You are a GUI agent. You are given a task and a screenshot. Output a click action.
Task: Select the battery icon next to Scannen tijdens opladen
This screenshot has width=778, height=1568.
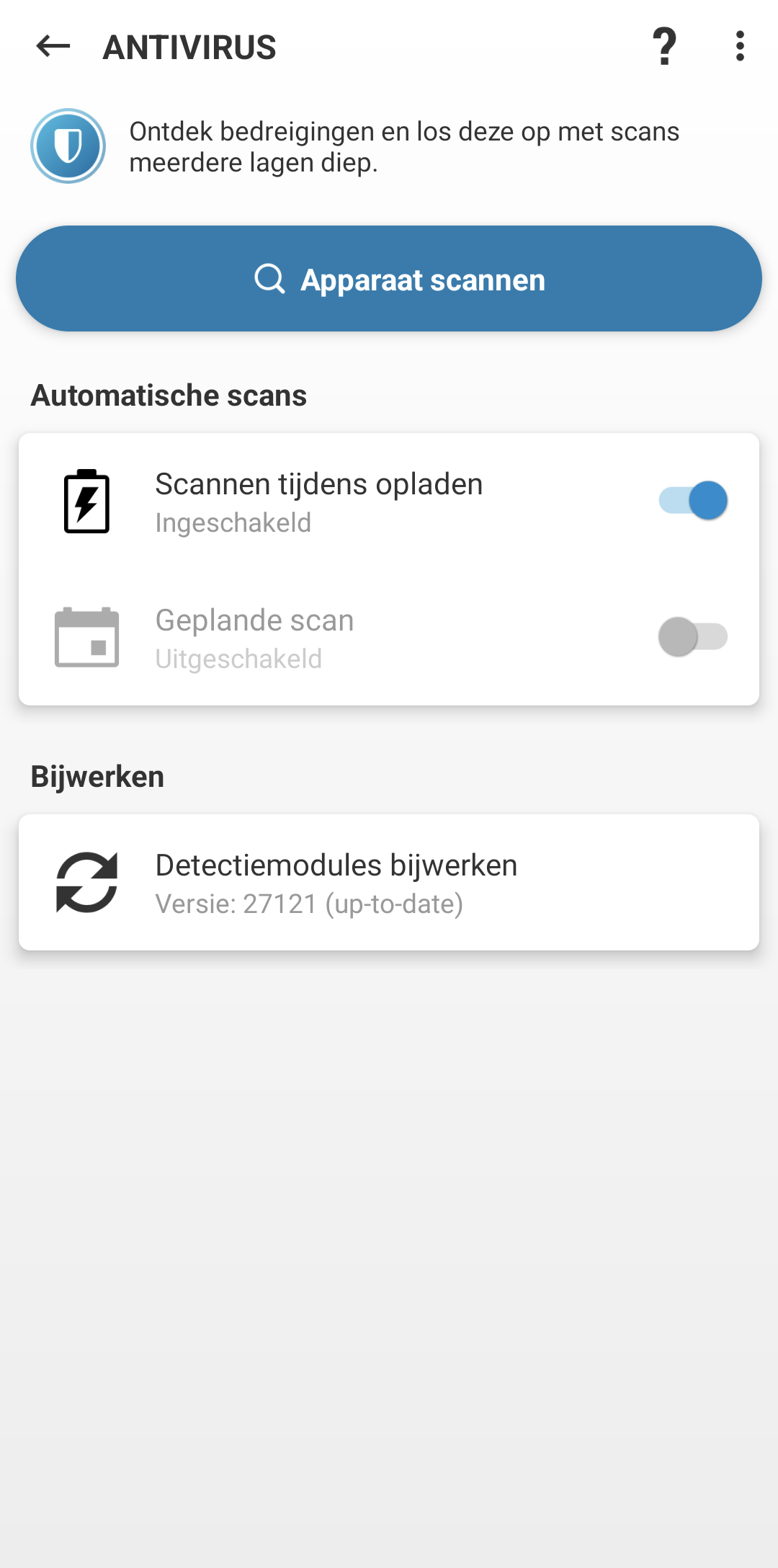84,502
